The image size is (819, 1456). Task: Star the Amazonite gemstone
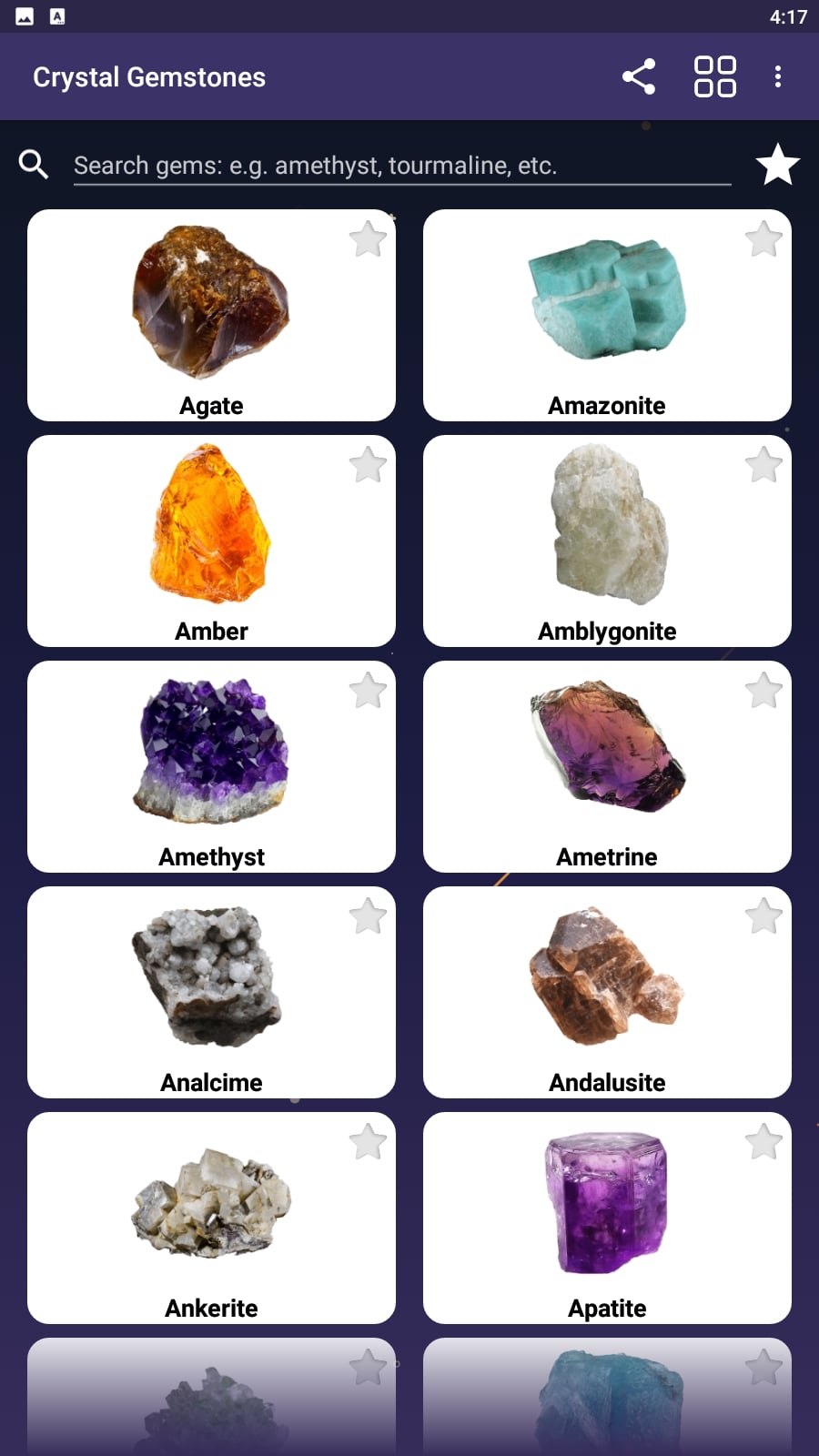point(763,239)
